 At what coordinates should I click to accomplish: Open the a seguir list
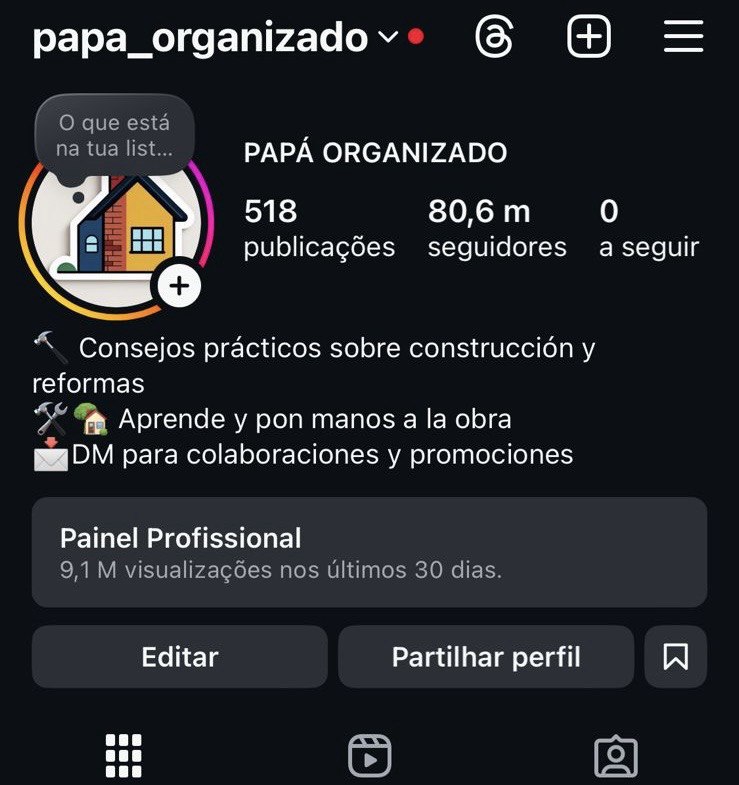pyautogui.click(x=648, y=228)
